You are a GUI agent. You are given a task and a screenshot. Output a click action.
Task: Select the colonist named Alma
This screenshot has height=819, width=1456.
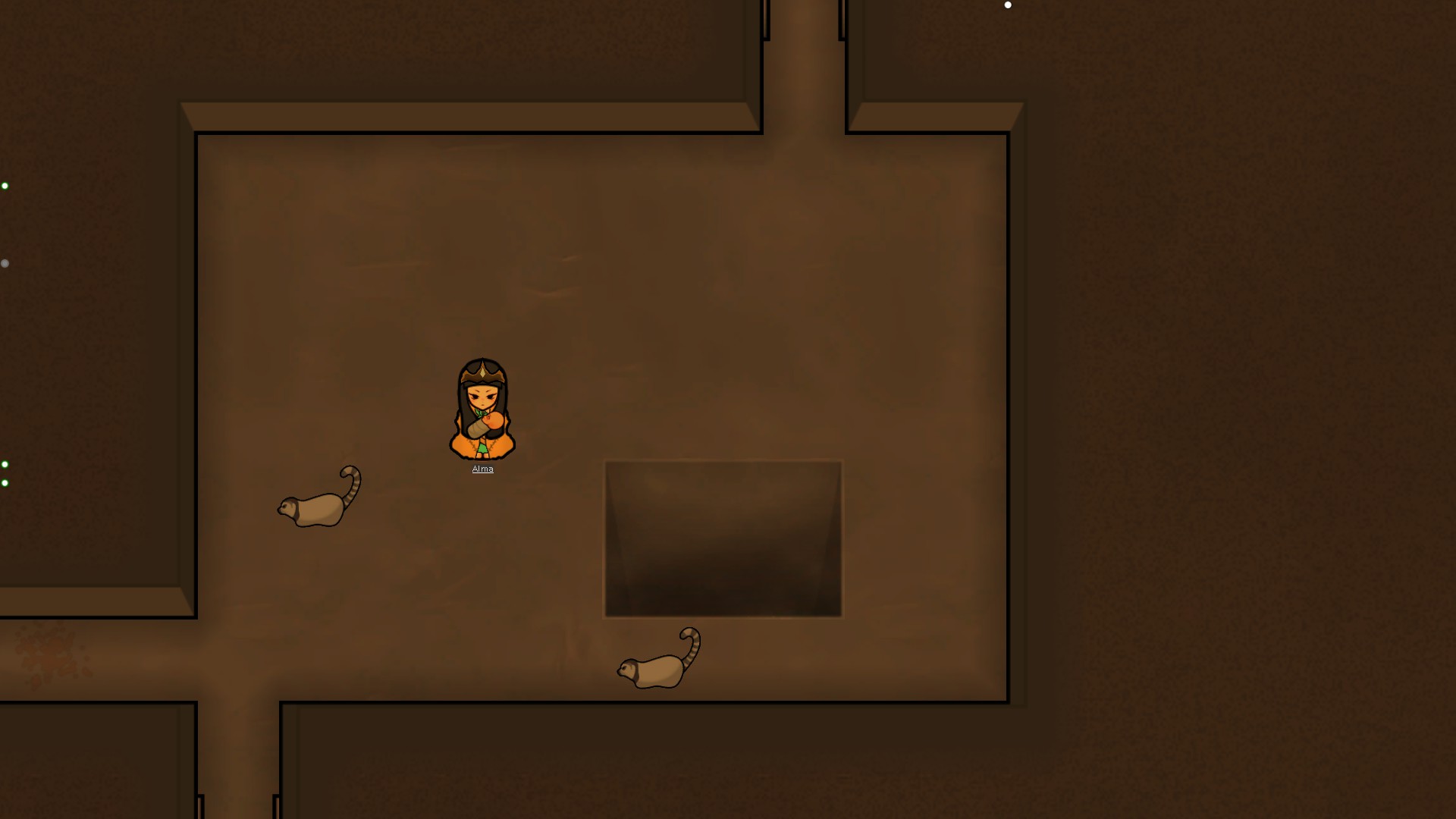tap(482, 411)
